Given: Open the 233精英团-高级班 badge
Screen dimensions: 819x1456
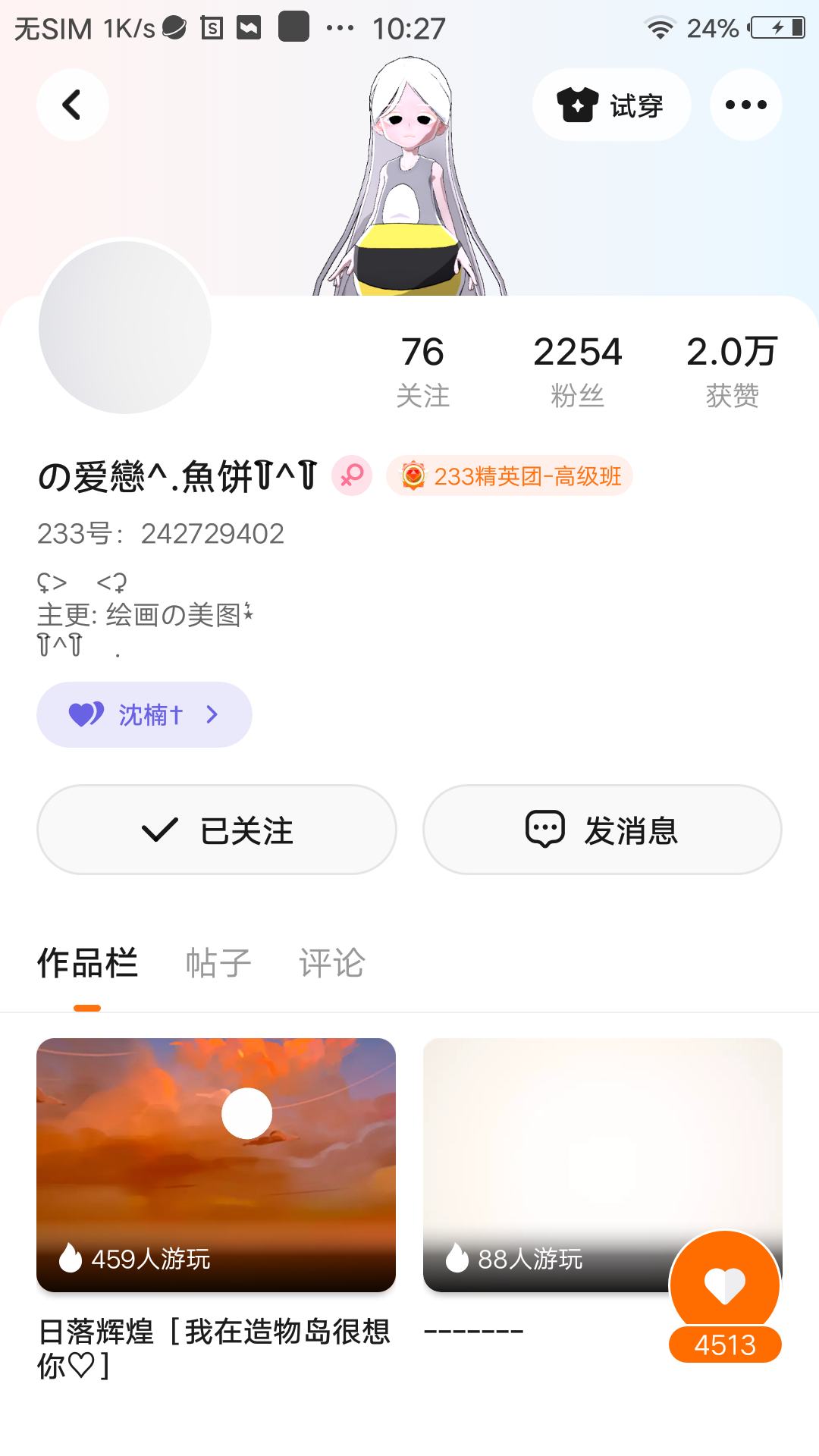Looking at the screenshot, I should pos(510,476).
